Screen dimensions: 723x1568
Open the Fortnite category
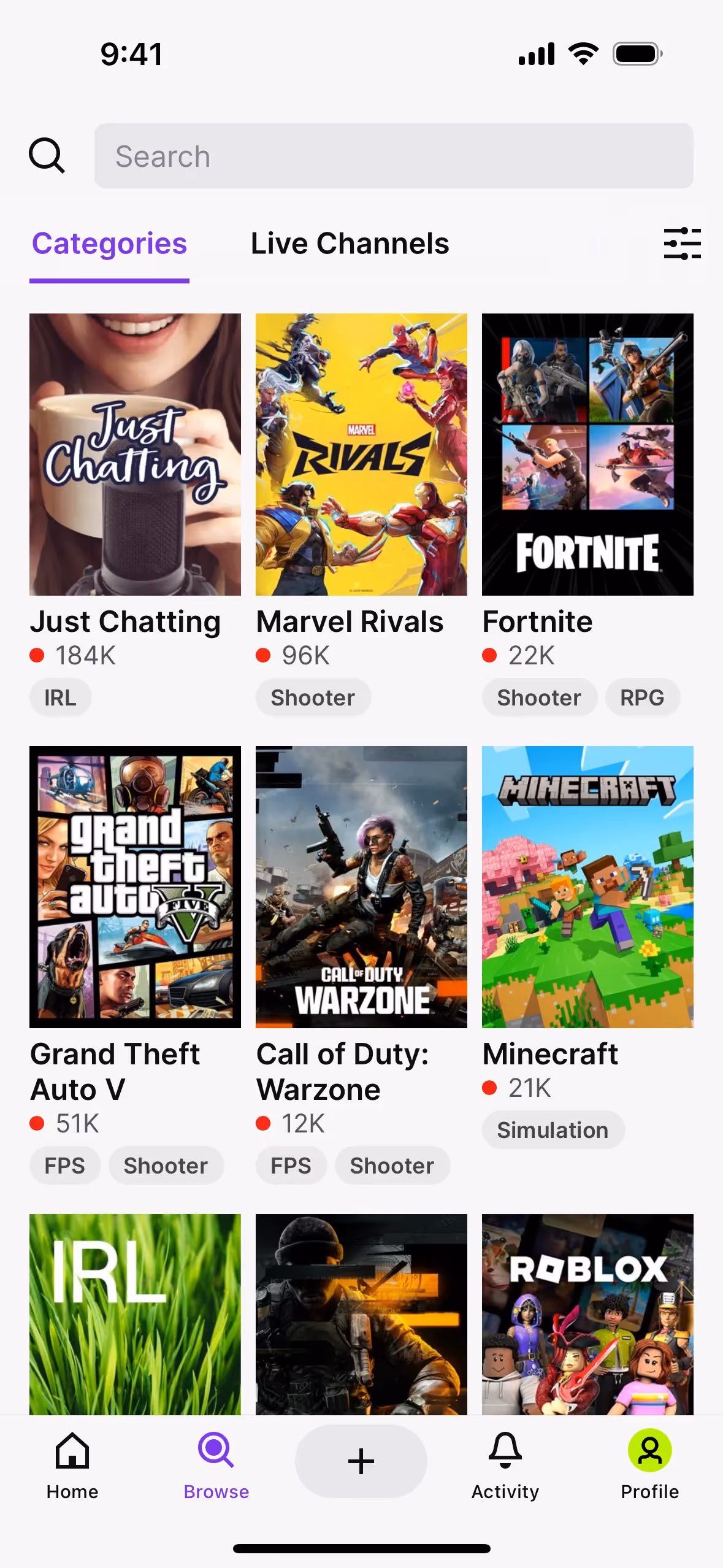[x=587, y=455]
